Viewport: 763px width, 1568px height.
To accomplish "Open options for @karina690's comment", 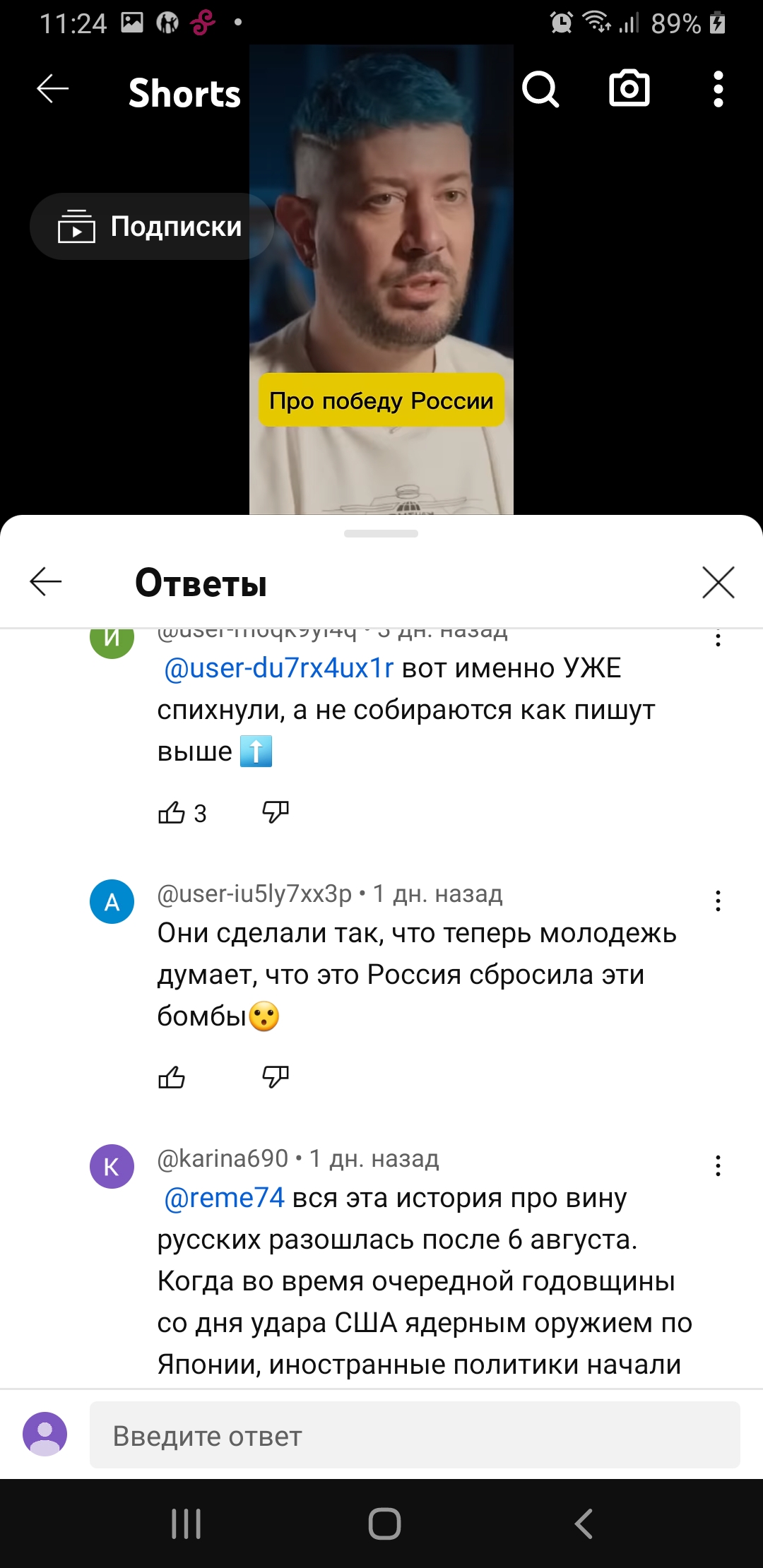I will coord(718,1165).
